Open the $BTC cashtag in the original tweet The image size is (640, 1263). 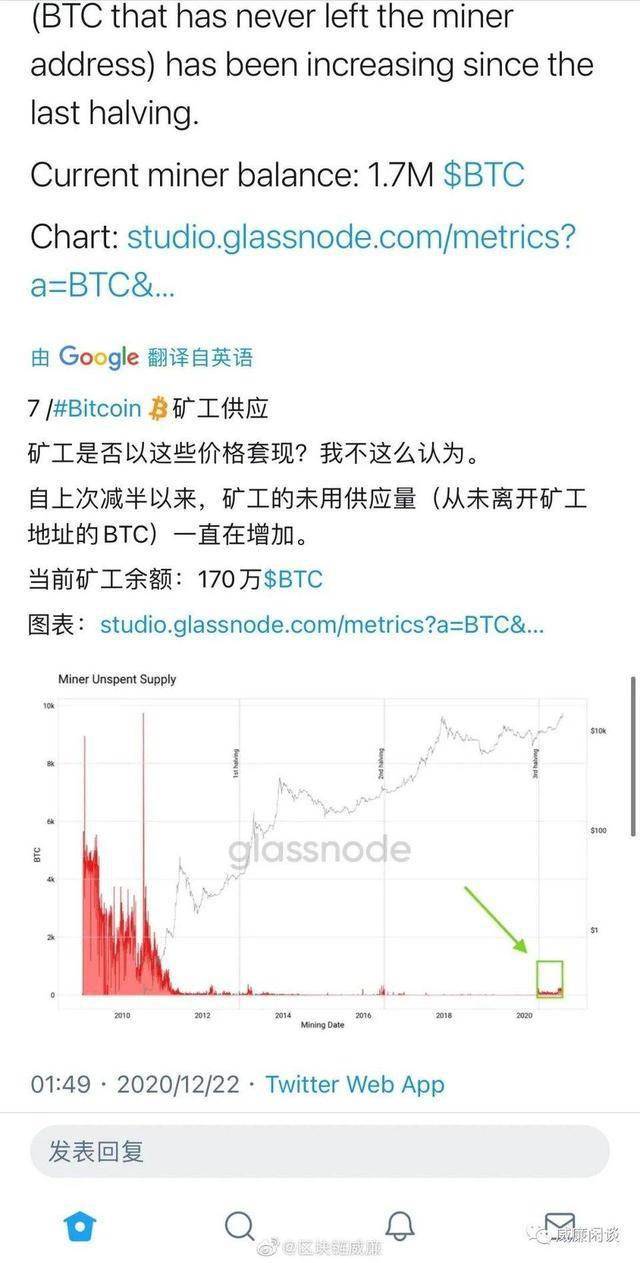pyautogui.click(x=484, y=174)
